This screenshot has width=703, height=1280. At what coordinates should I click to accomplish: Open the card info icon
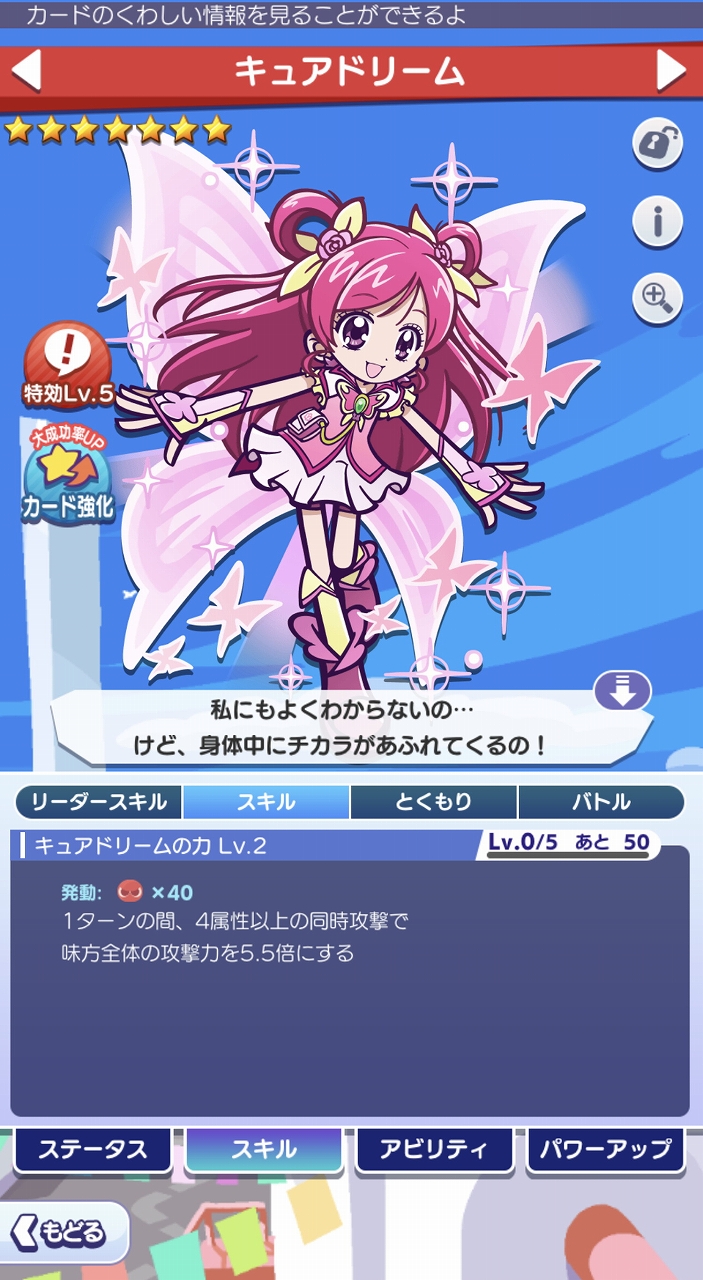point(658,221)
